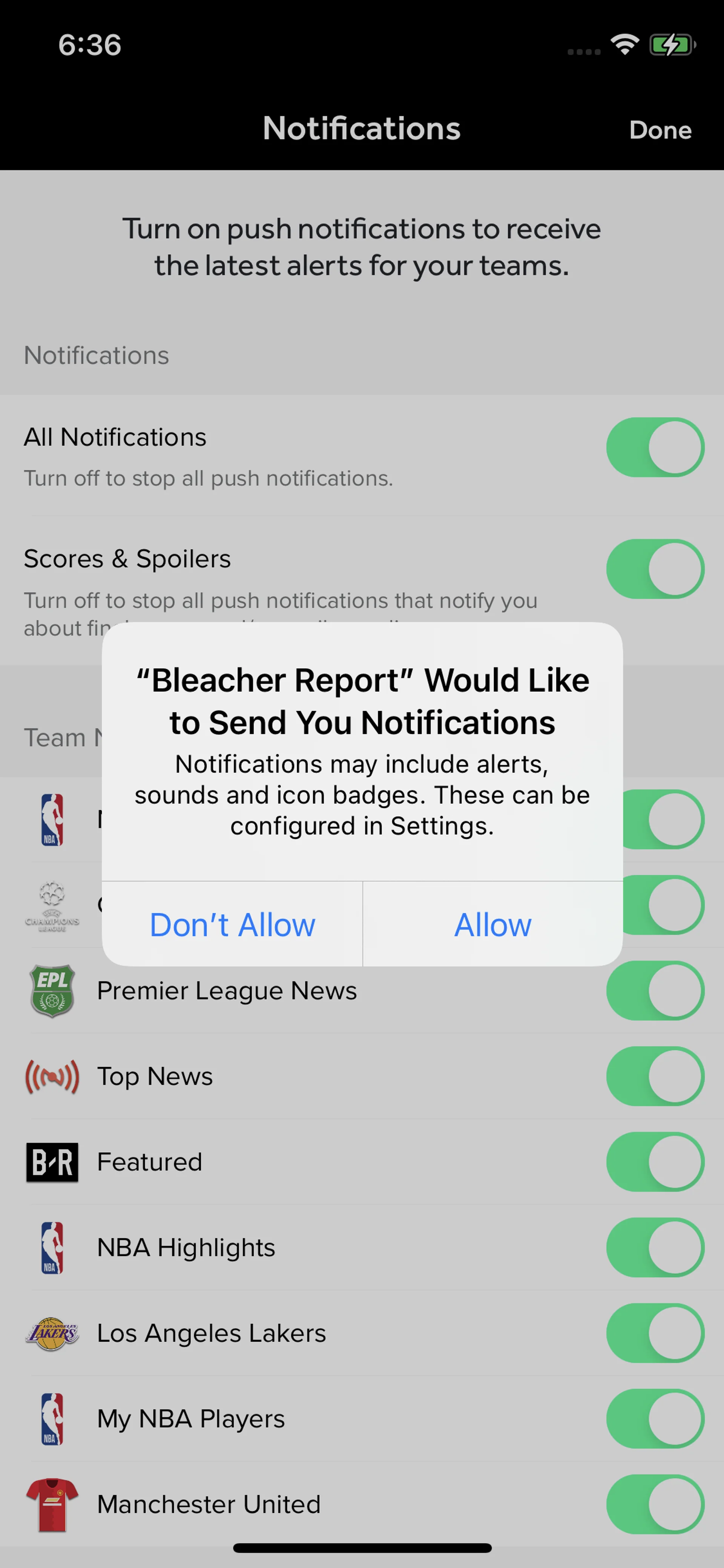Toggle Scores & Spoilers switch
This screenshot has height=1568, width=724.
[x=655, y=569]
